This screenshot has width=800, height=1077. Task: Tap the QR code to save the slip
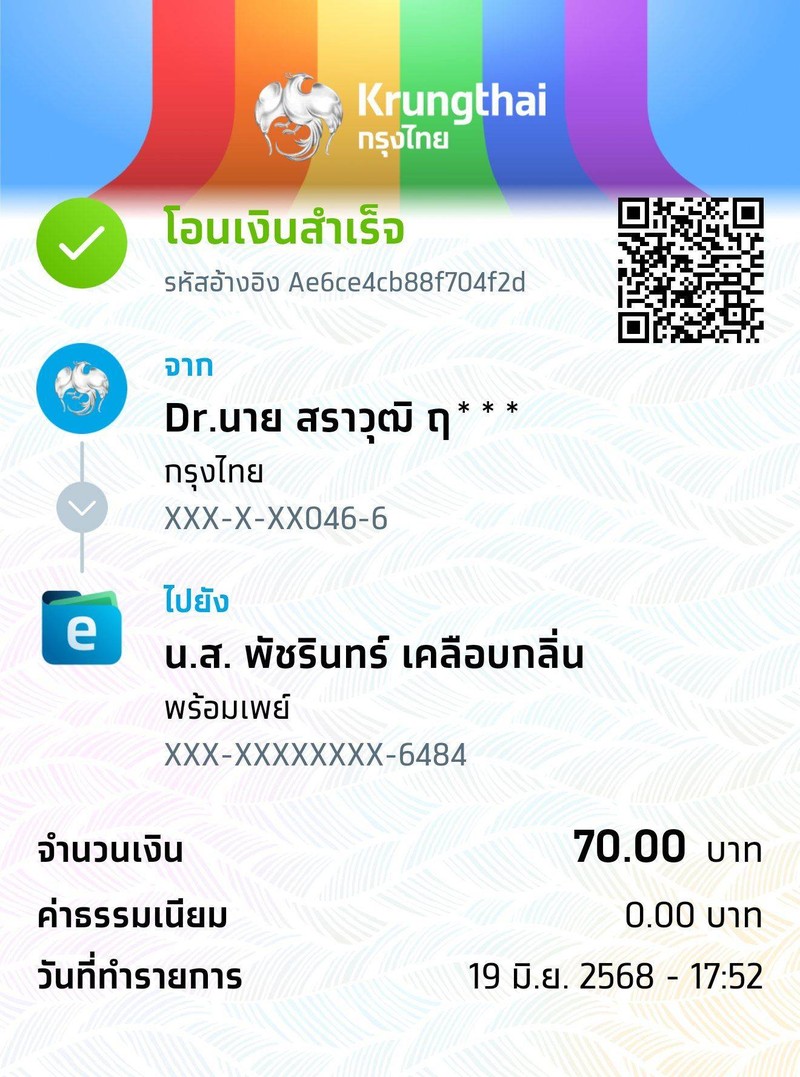(x=693, y=268)
